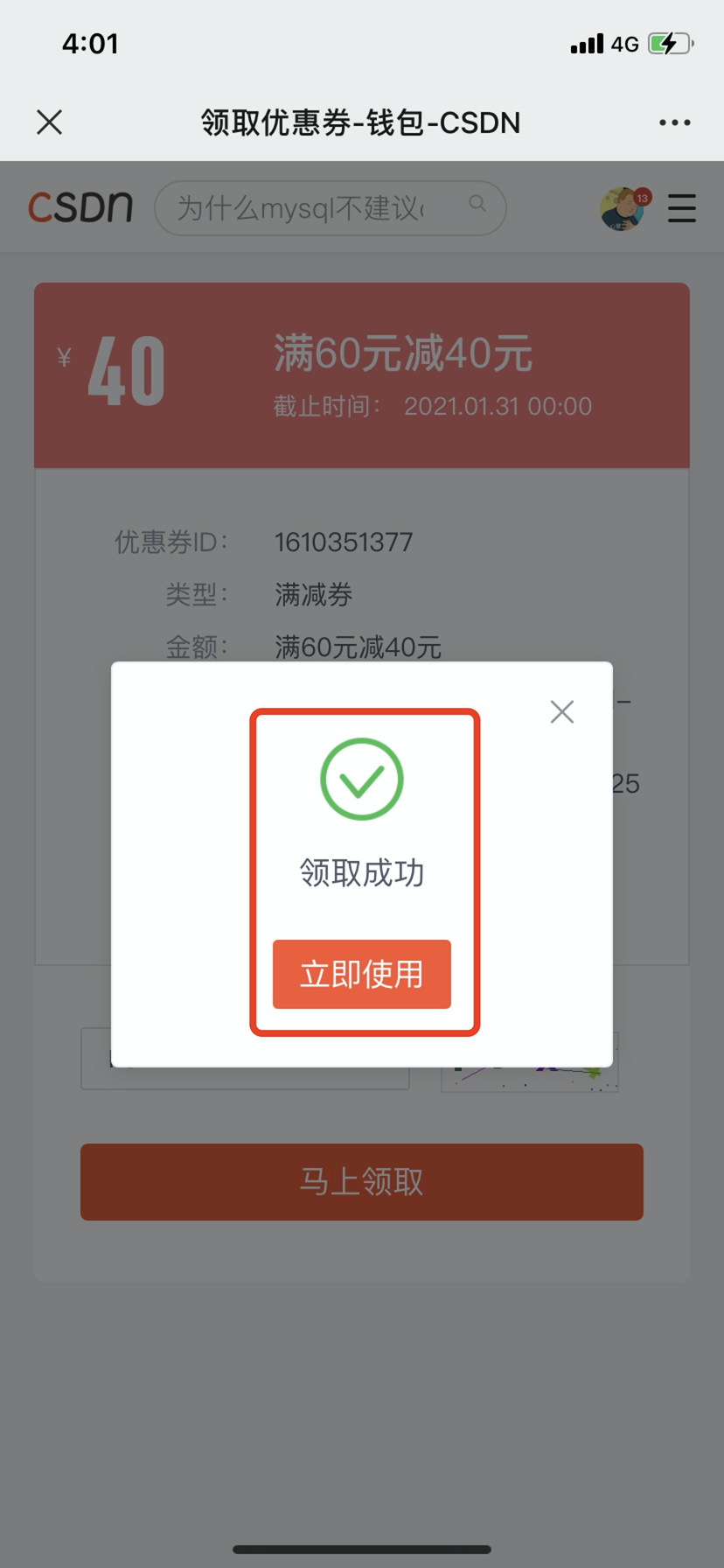Viewport: 724px width, 1568px height.
Task: Open the hamburger menu
Action: pyautogui.click(x=681, y=209)
